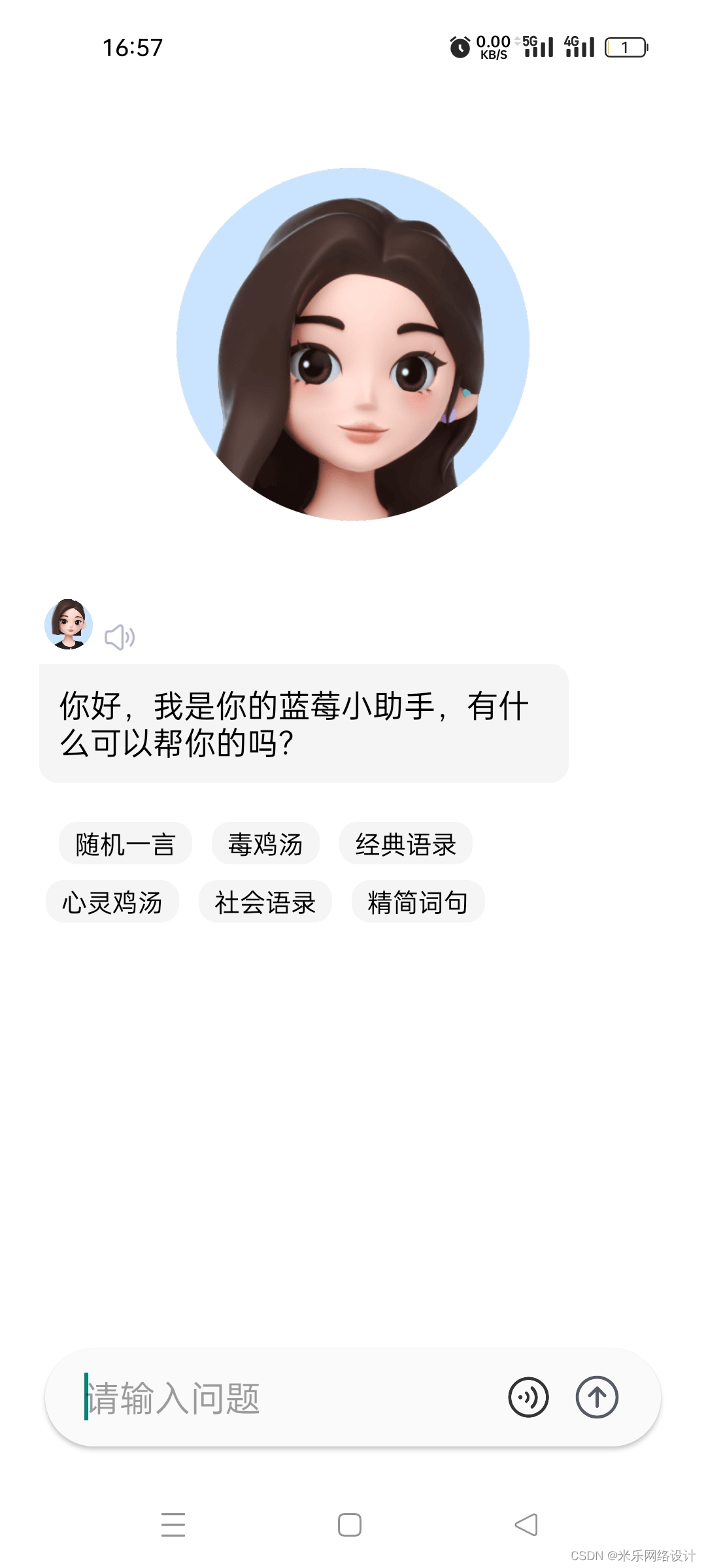Send the question with the up-arrow button
This screenshot has height=1568, width=706.
click(x=597, y=1397)
